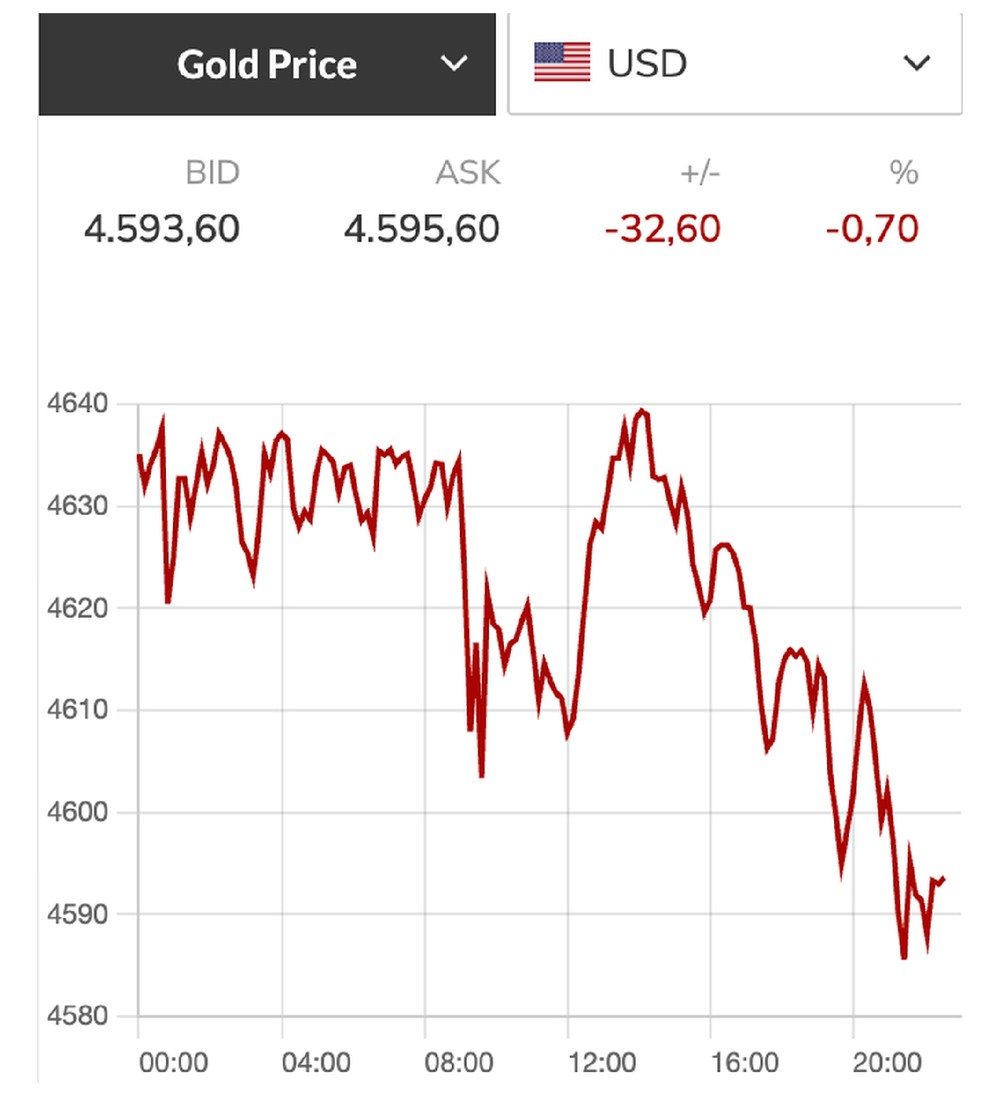1000x1097 pixels.
Task: Select the Gold Price header tab
Action: point(265,63)
